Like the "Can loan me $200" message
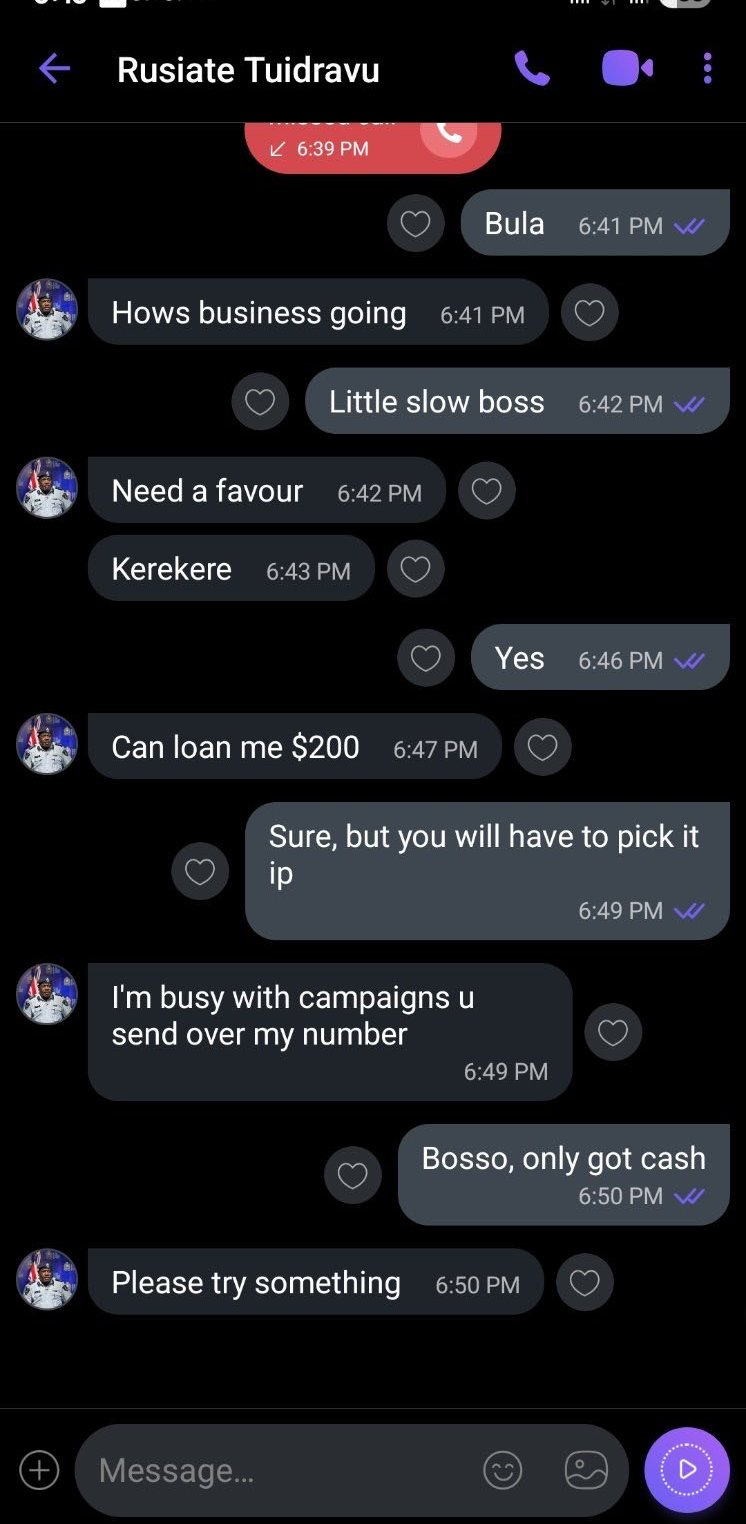Viewport: 746px width, 1524px height. pyautogui.click(x=542, y=747)
